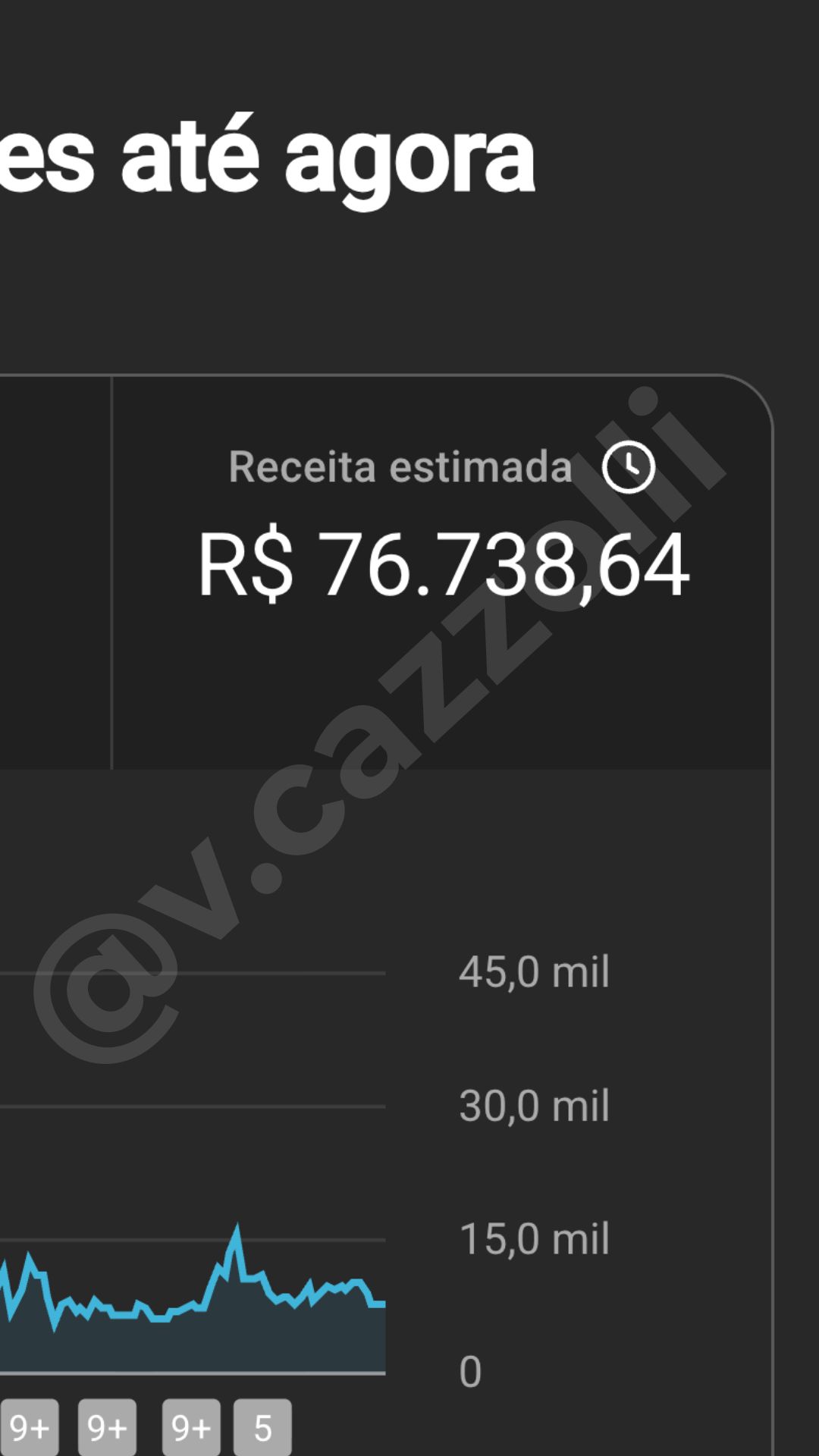Click the 45,0 mil axis label

[533, 971]
